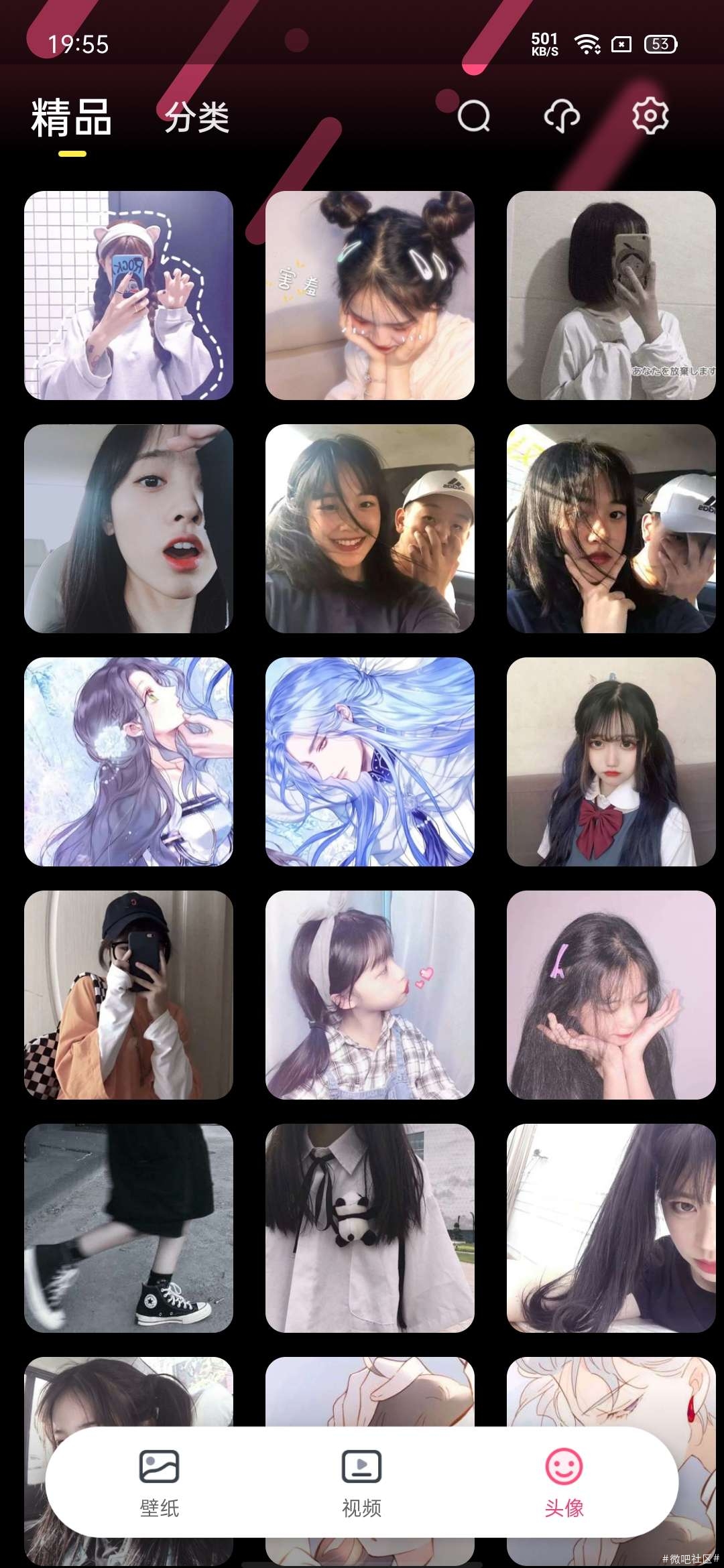Select the 精品 tab

(72, 118)
